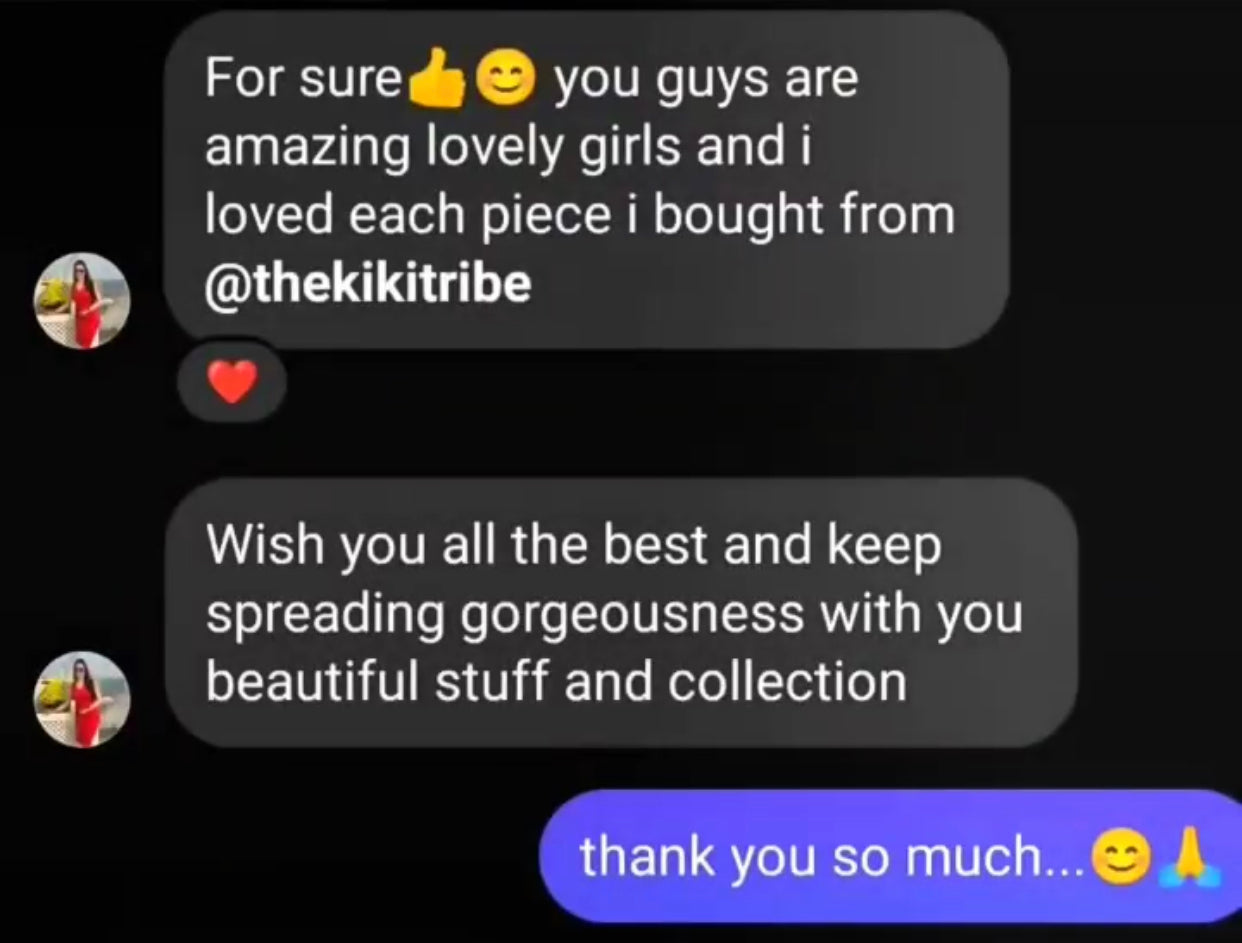This screenshot has width=1242, height=943.
Task: Tap the heart reaction under the first message
Action: 232,381
